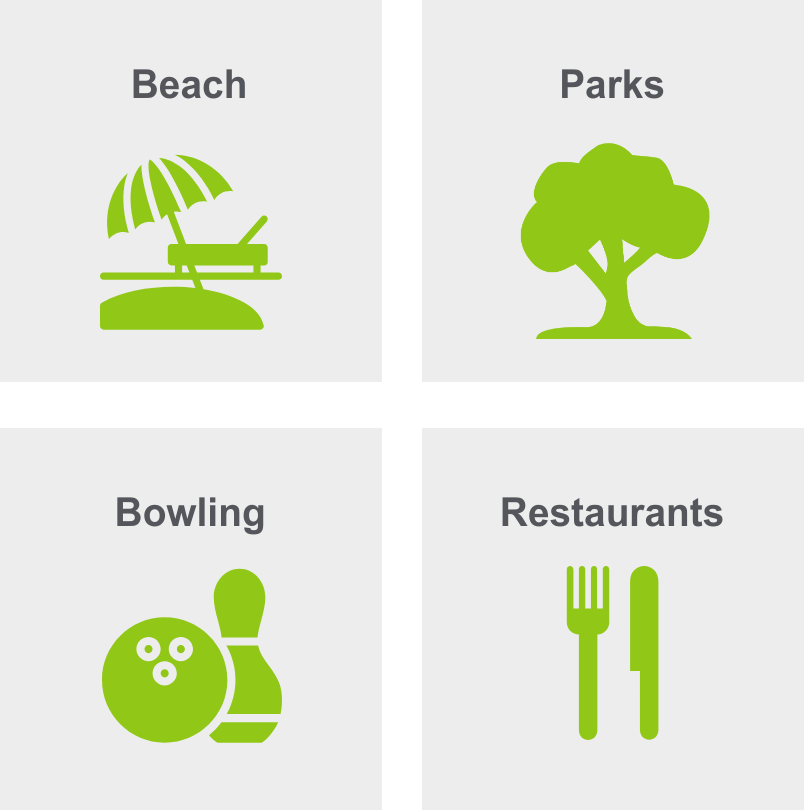Screen dimensions: 804x810
Task: Select the Restaurants label
Action: pos(613,512)
